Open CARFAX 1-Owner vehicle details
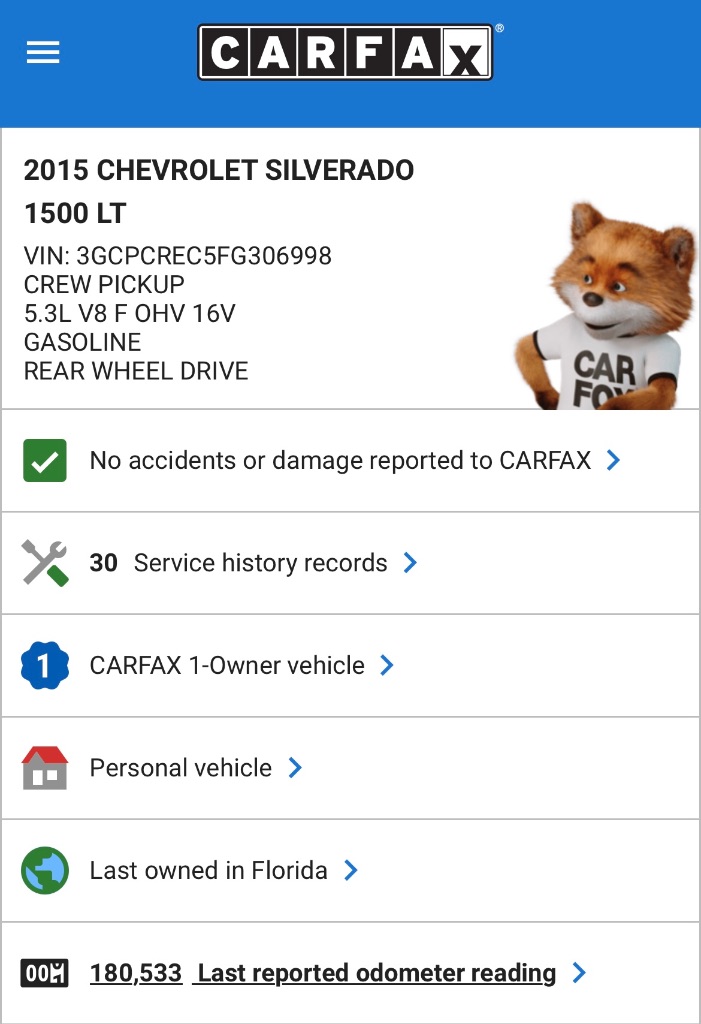 click(227, 666)
